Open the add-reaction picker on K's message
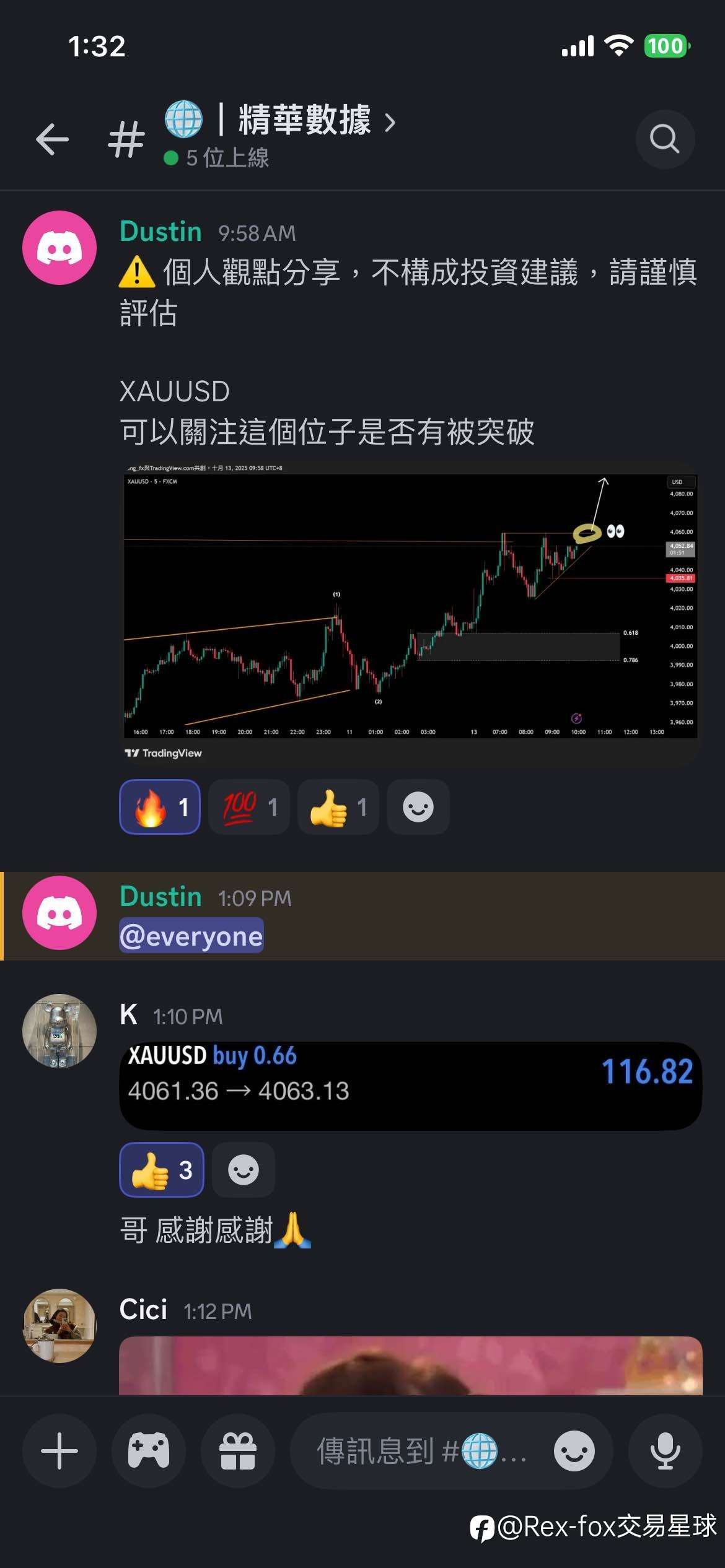Viewport: 725px width, 1568px height. point(244,1170)
